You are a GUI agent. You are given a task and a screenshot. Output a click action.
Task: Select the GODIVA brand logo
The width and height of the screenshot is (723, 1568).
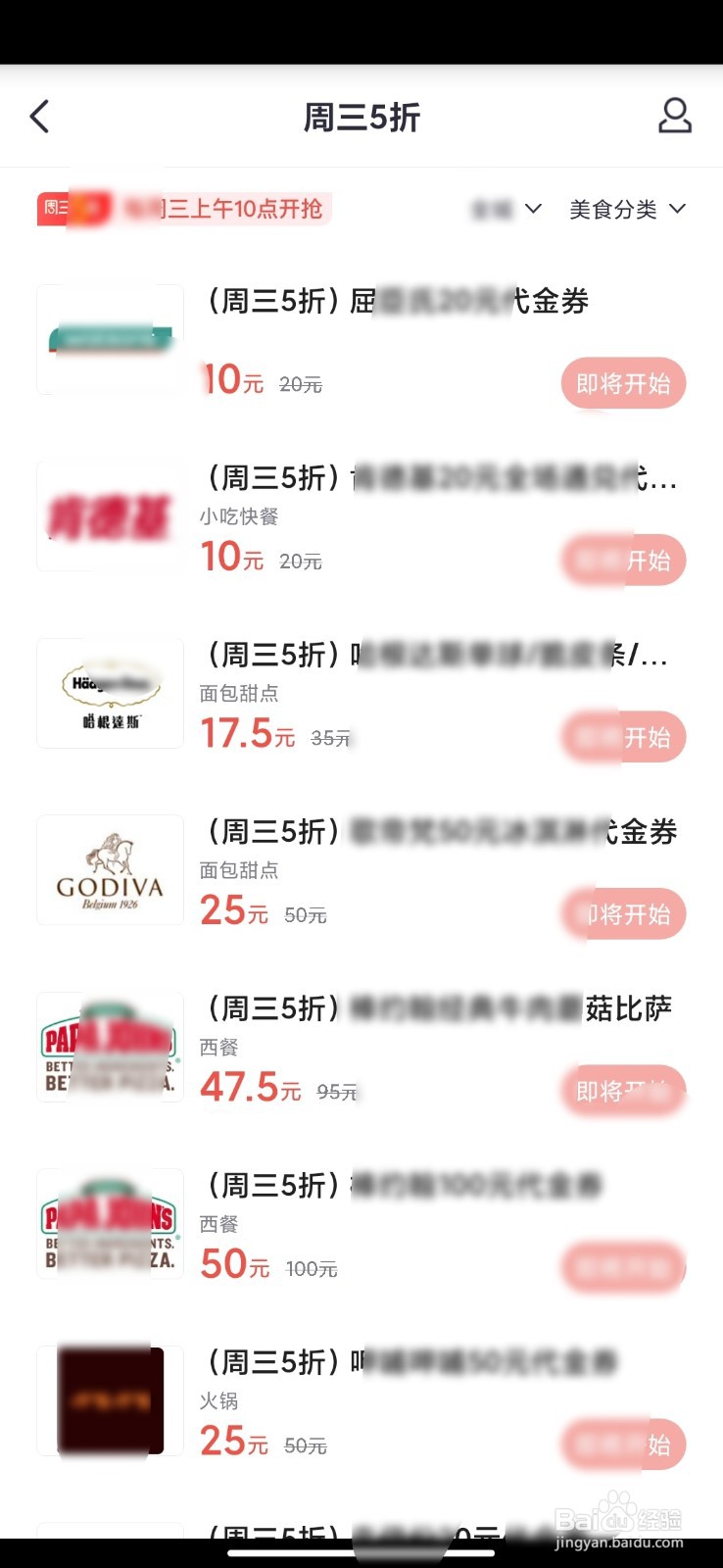coord(109,869)
